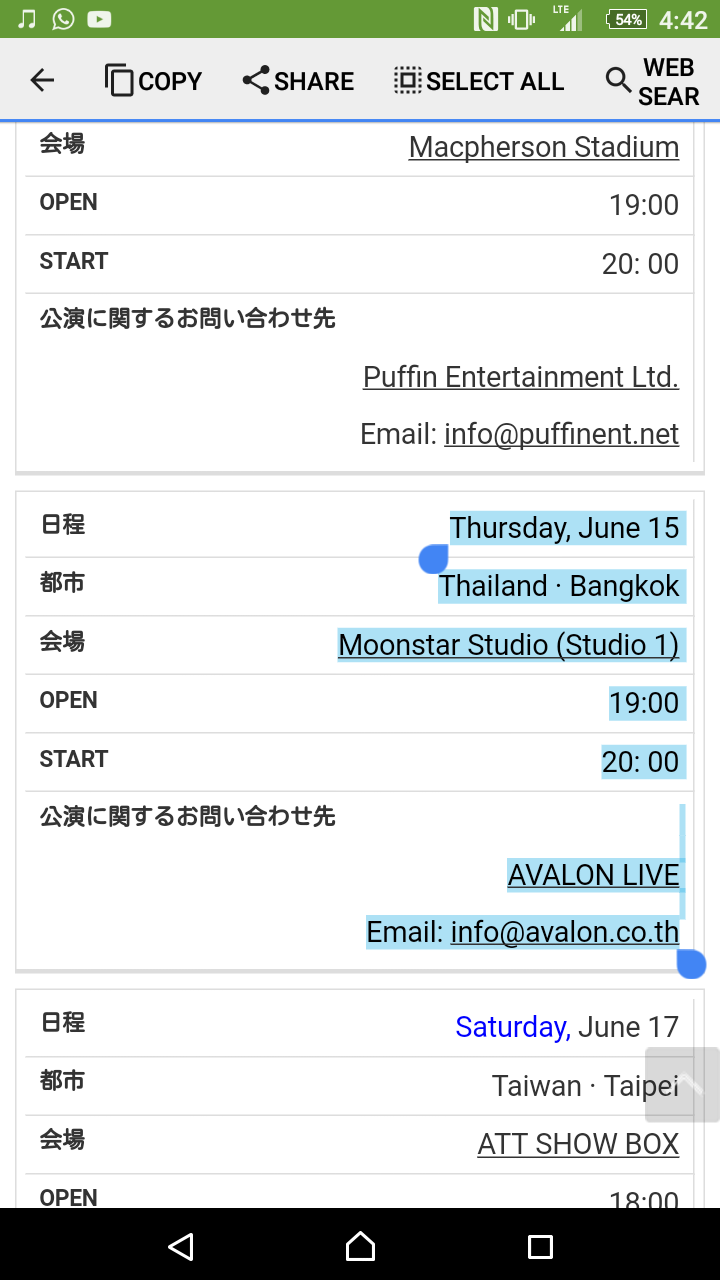Open the AVALON LIVE link
Screen dimensions: 720x1280
[594, 875]
